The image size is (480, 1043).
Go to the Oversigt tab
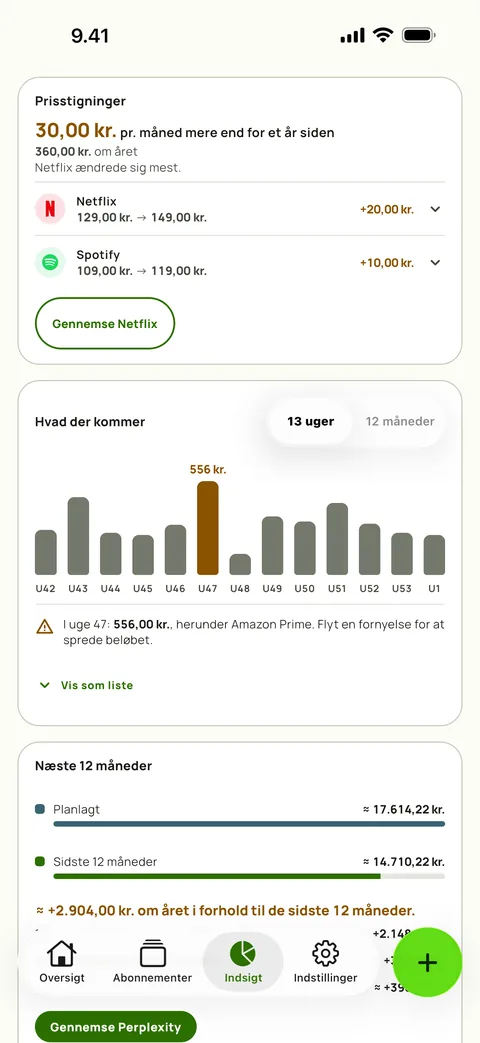(62, 963)
